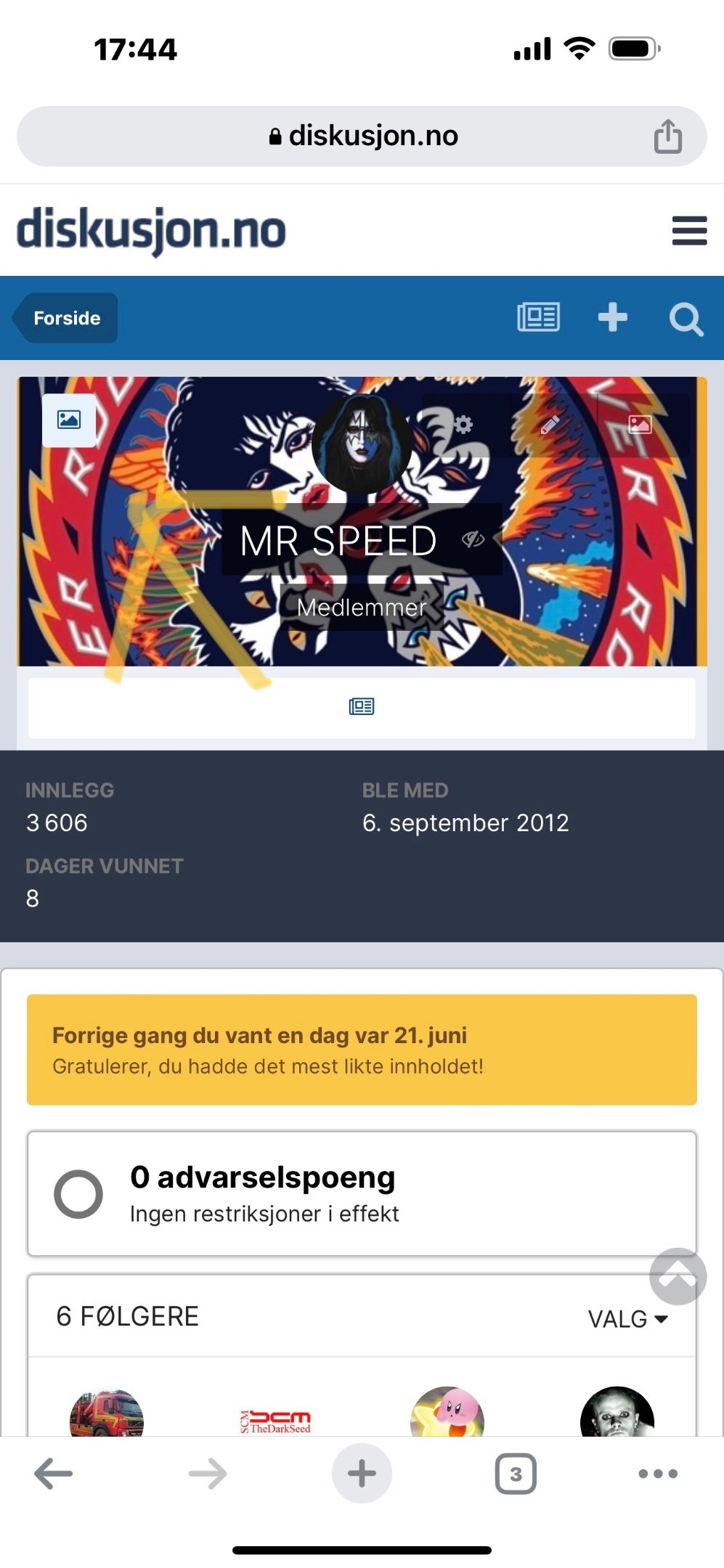This screenshot has width=724, height=1568.
Task: Open the follower with the Kirby avatar
Action: pos(447,1413)
